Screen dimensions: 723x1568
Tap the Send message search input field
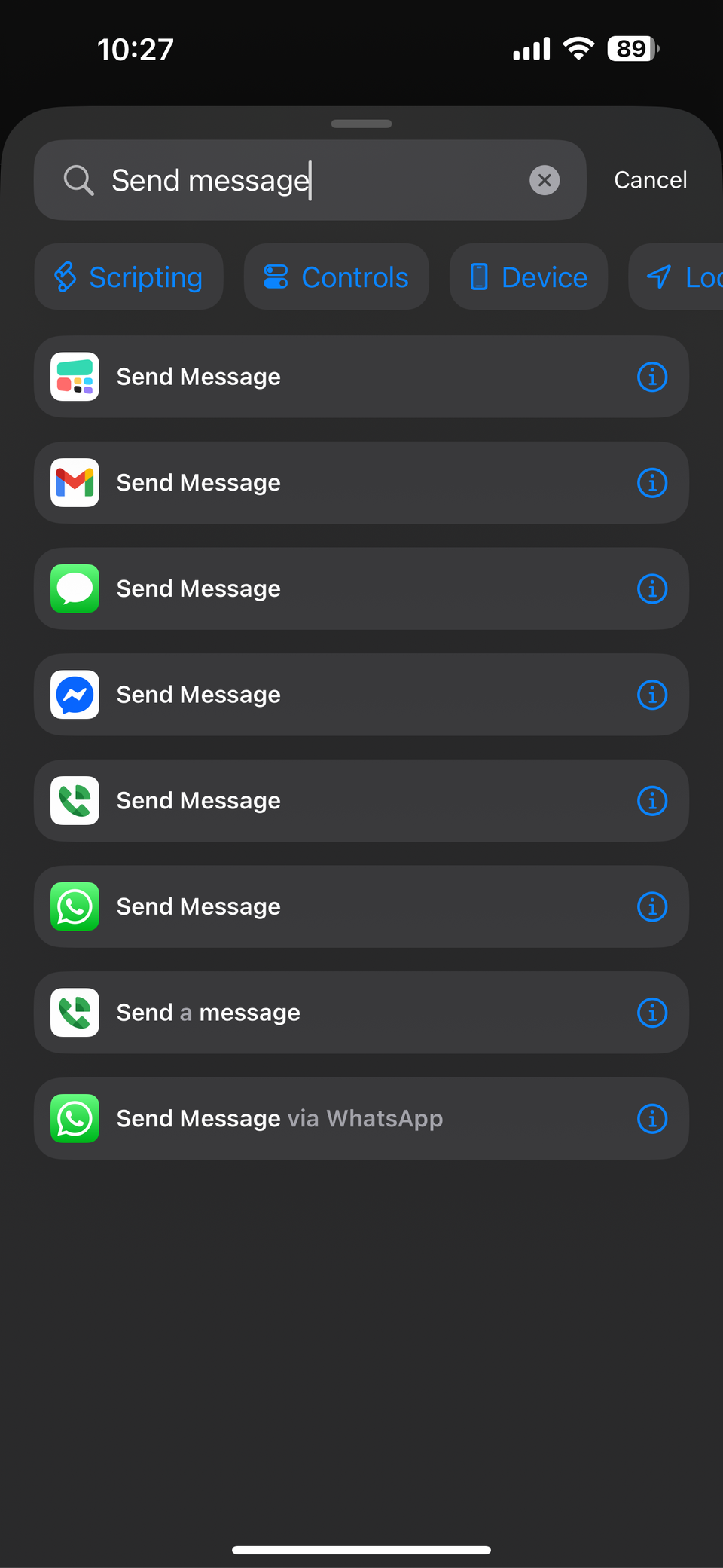pyautogui.click(x=301, y=180)
